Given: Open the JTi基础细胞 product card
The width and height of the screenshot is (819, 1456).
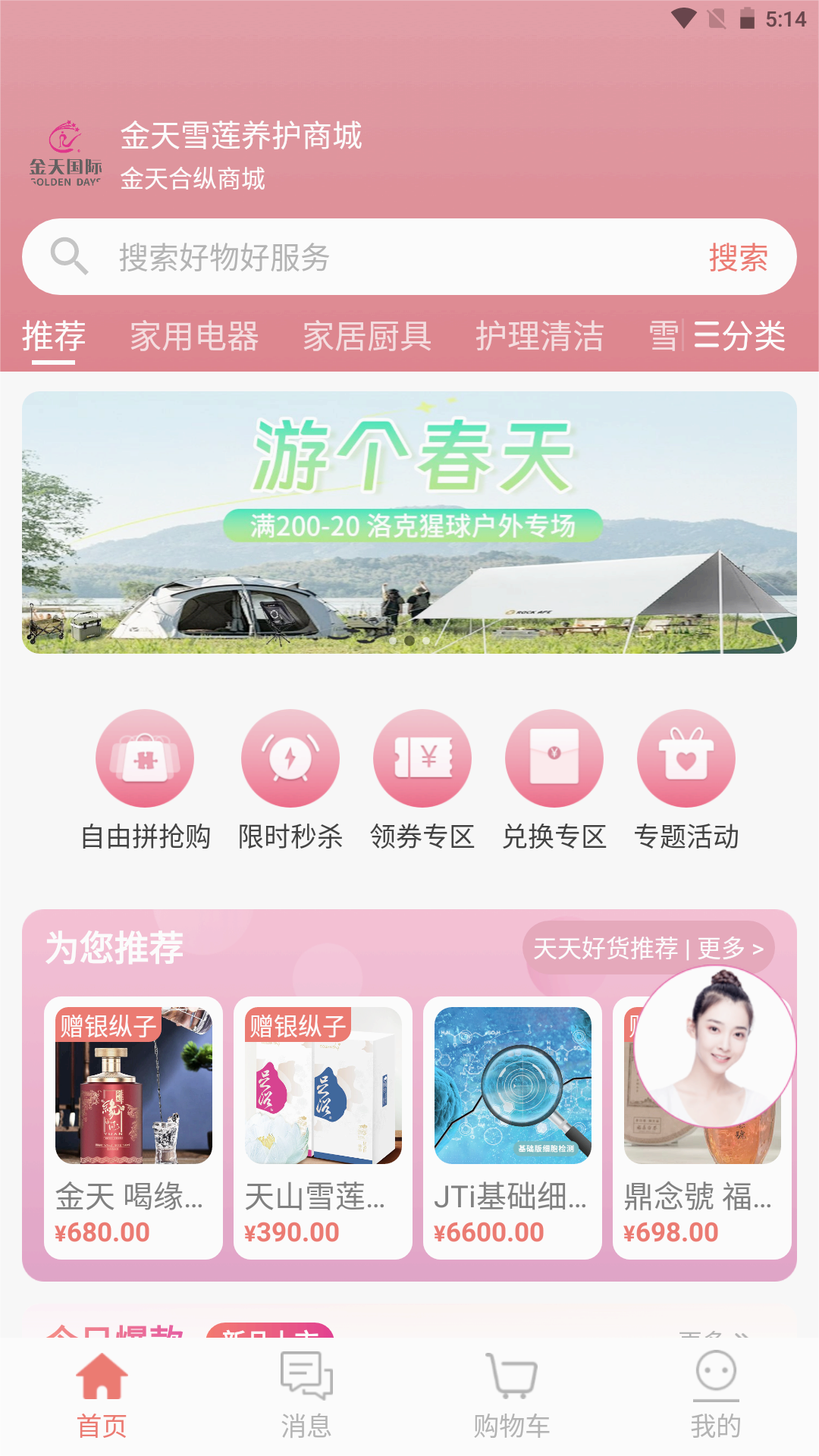Looking at the screenshot, I should tap(513, 1128).
